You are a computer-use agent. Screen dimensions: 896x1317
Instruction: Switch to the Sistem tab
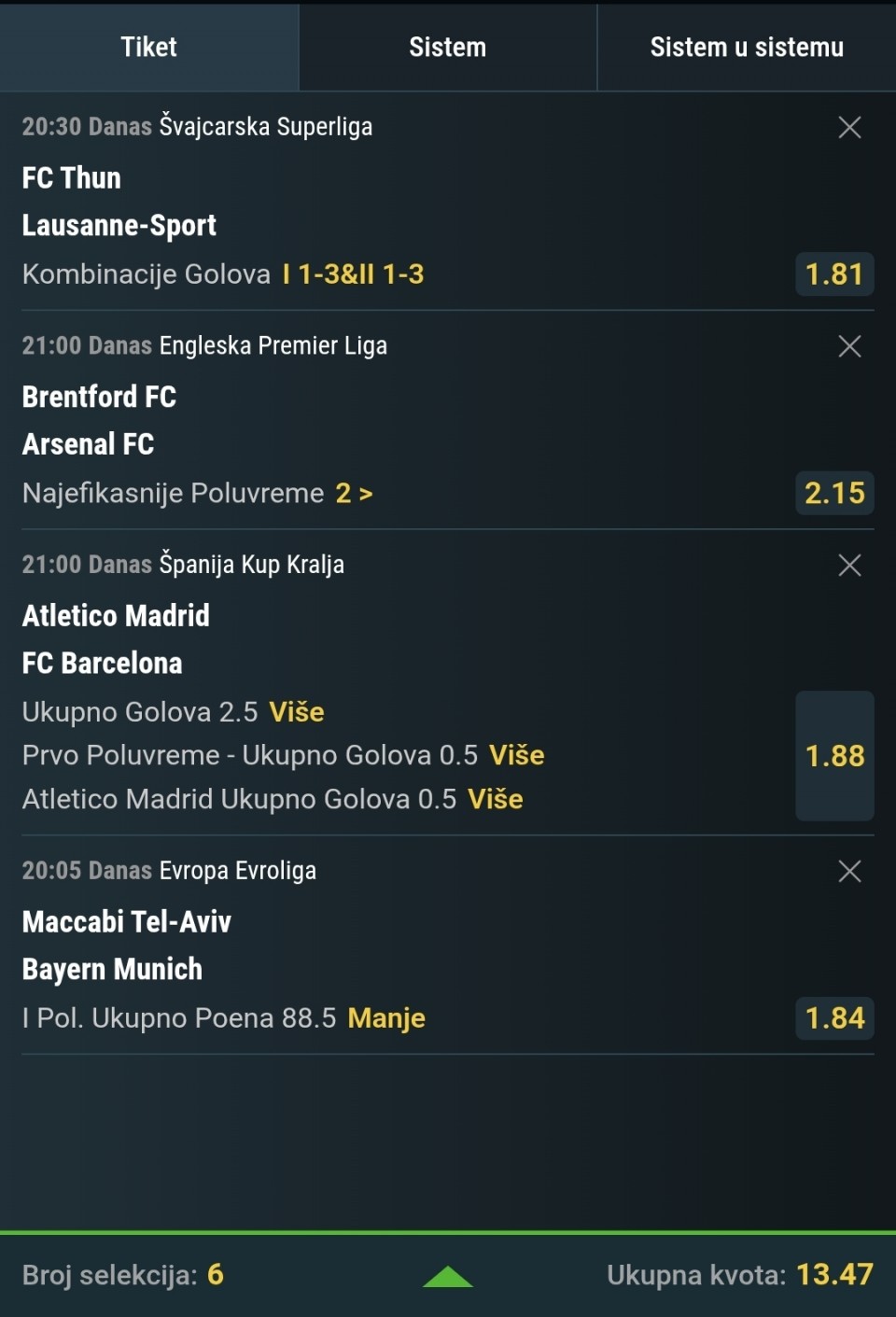pos(448,47)
